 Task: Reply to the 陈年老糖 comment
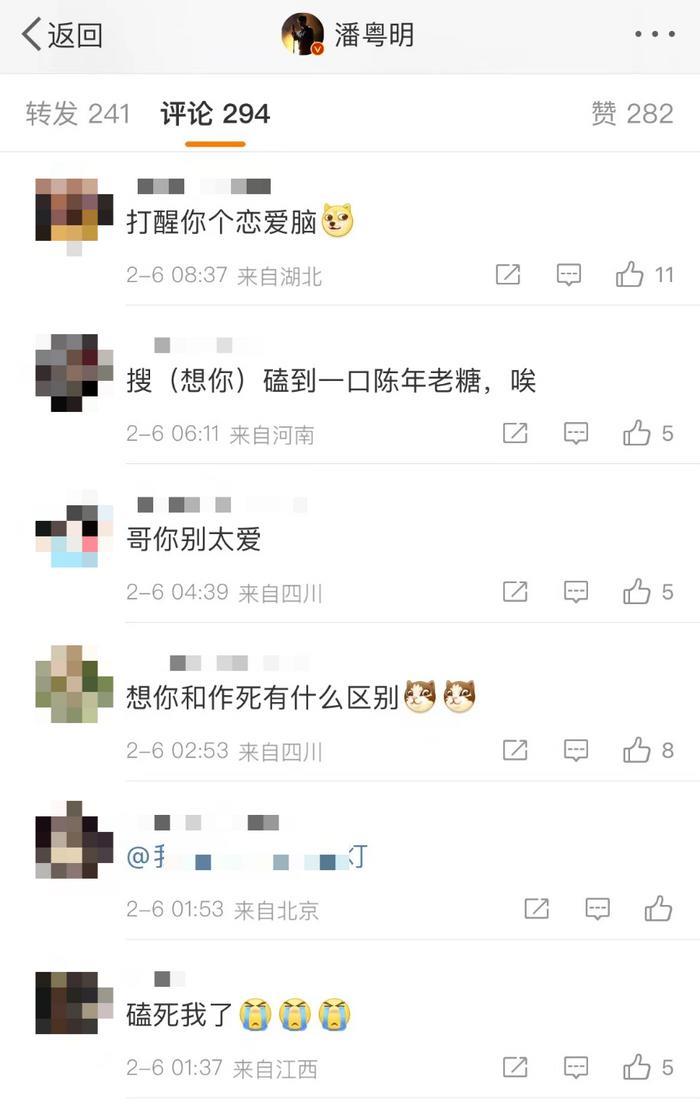576,433
